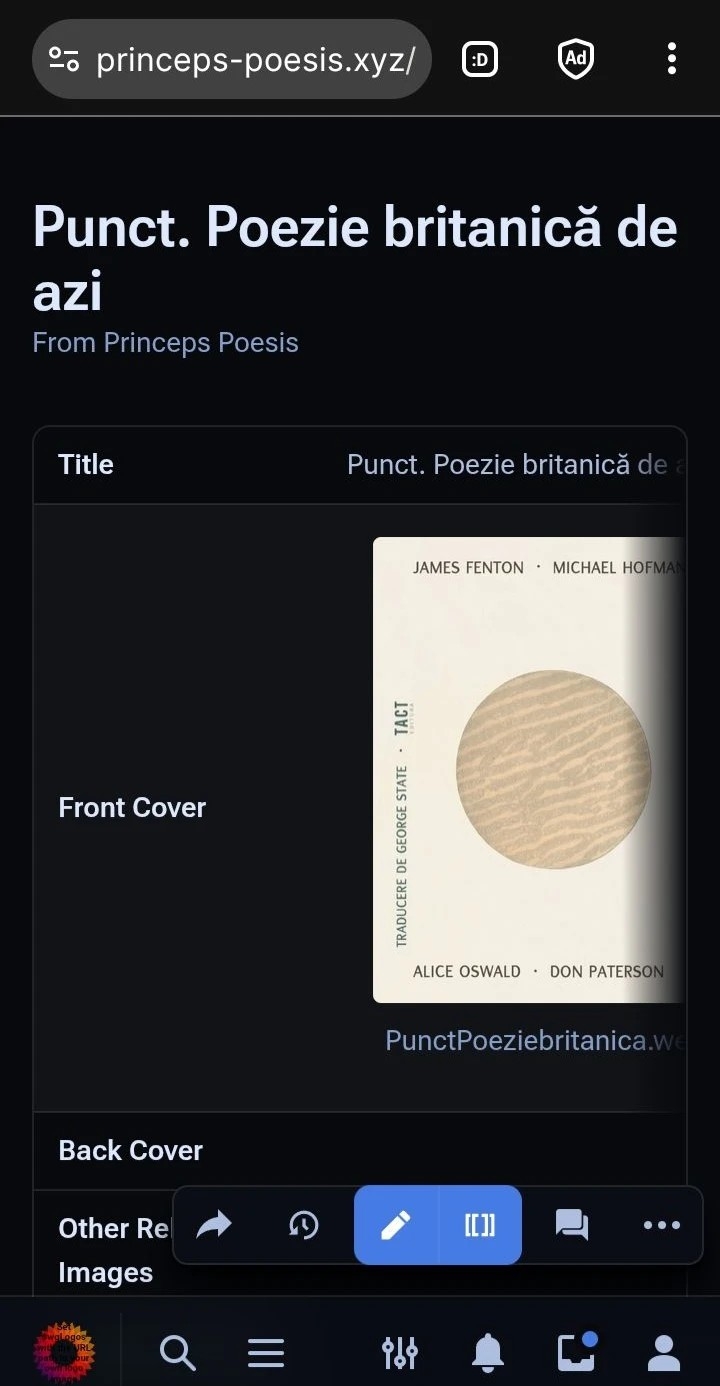Screen dimensions: 720x1386
Task: Edit this page with the pencil
Action: pos(396,1225)
